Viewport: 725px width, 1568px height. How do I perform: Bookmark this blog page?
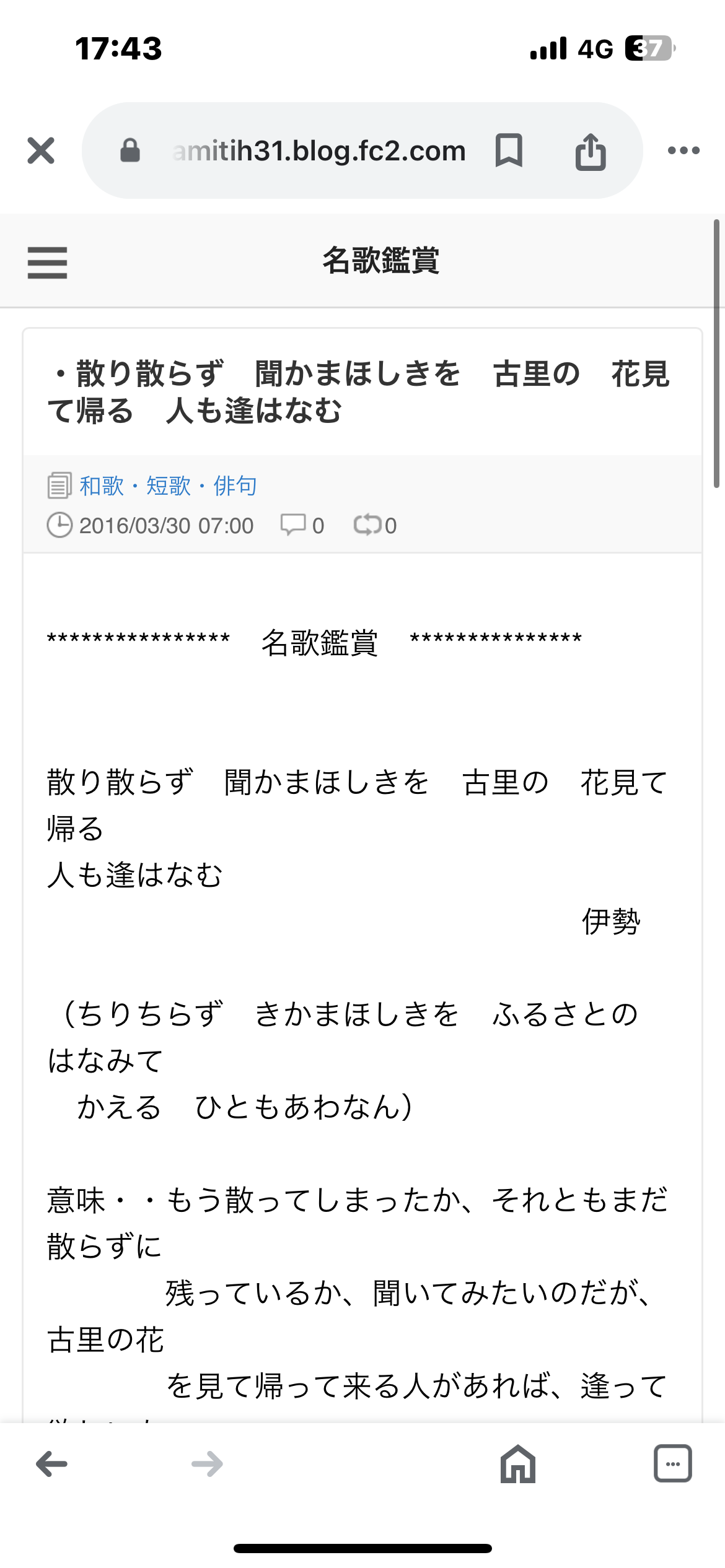(x=509, y=150)
